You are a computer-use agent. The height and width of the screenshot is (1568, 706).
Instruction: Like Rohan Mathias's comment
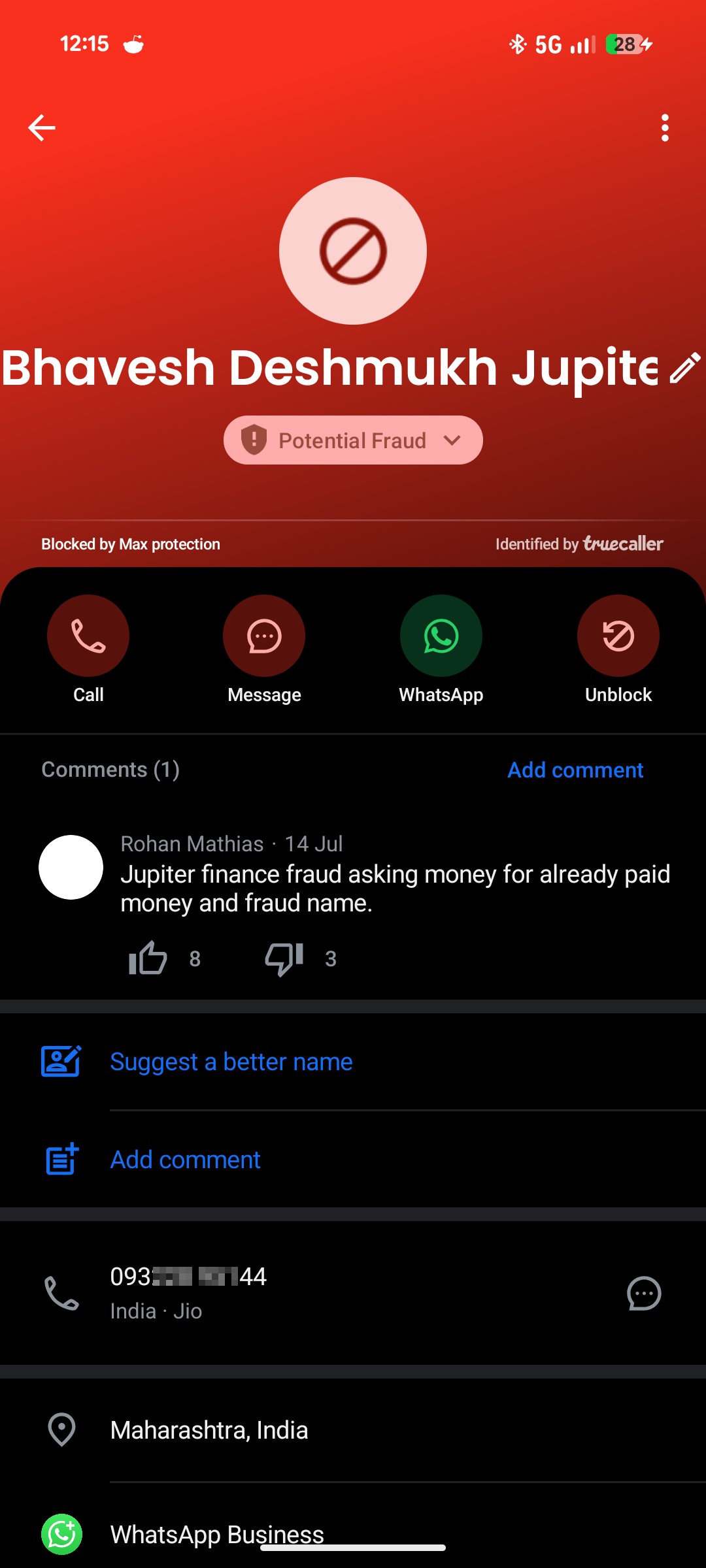148,958
